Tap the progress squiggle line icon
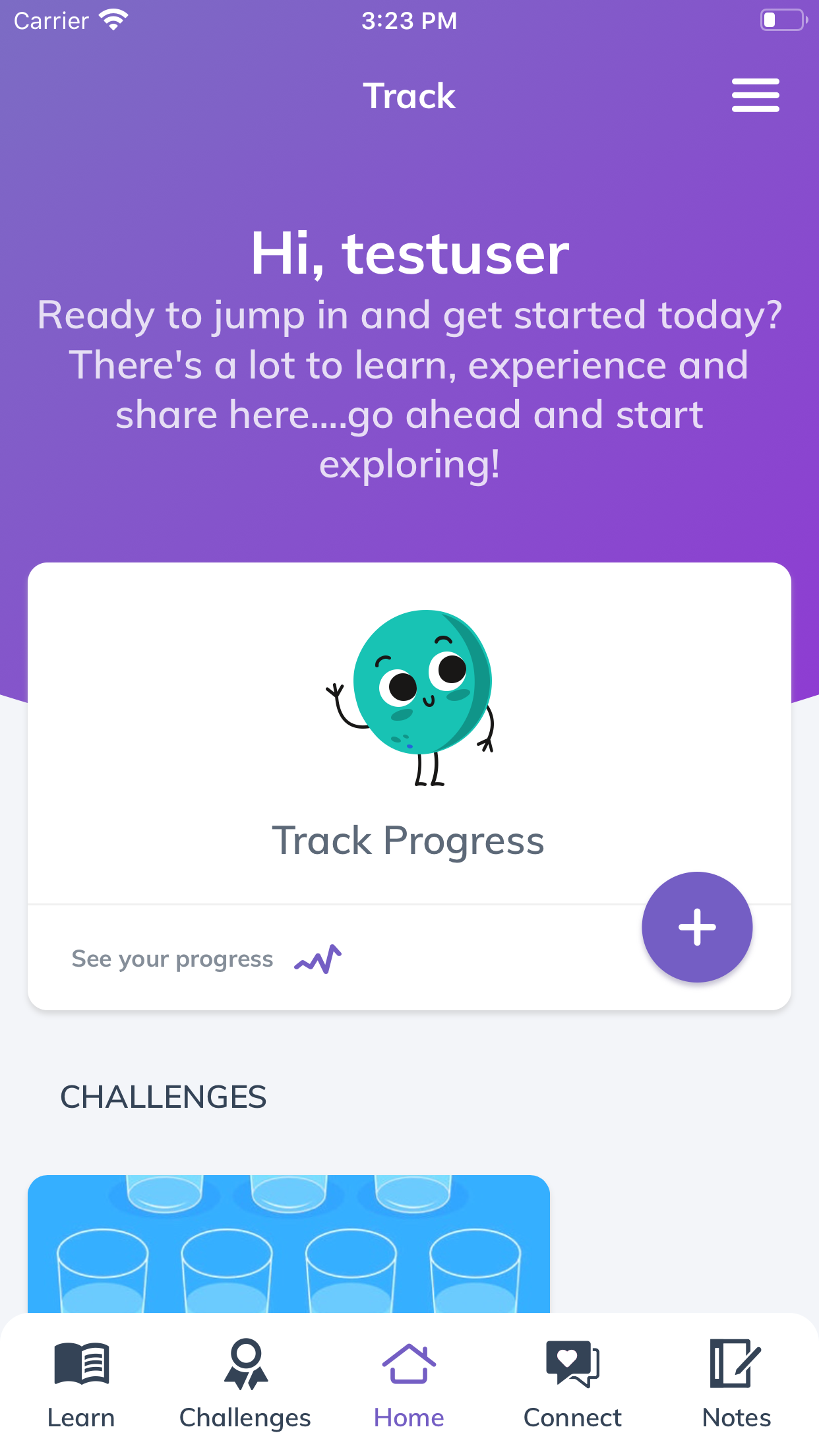 (x=317, y=959)
